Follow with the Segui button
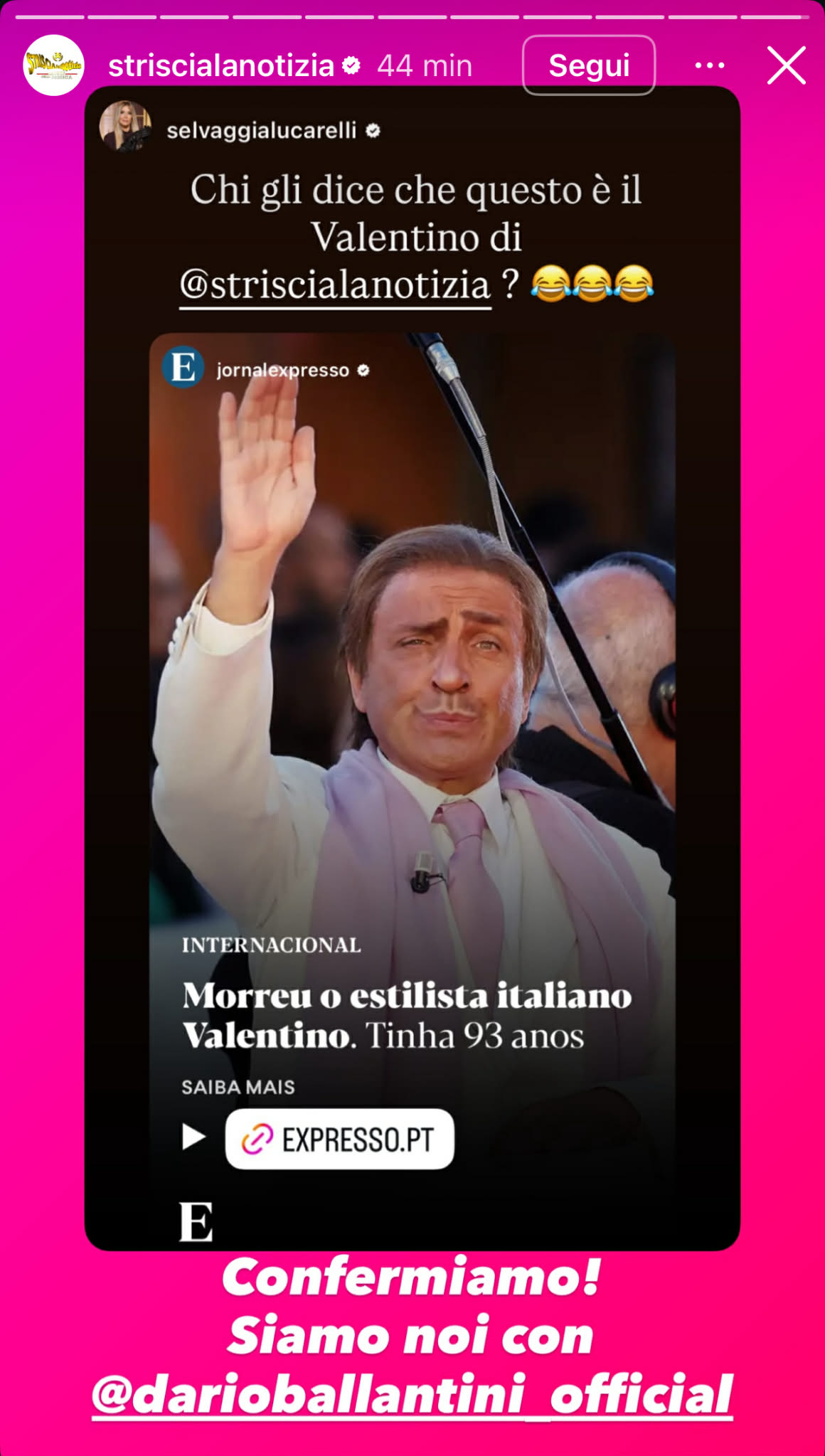825x1456 pixels. point(588,65)
